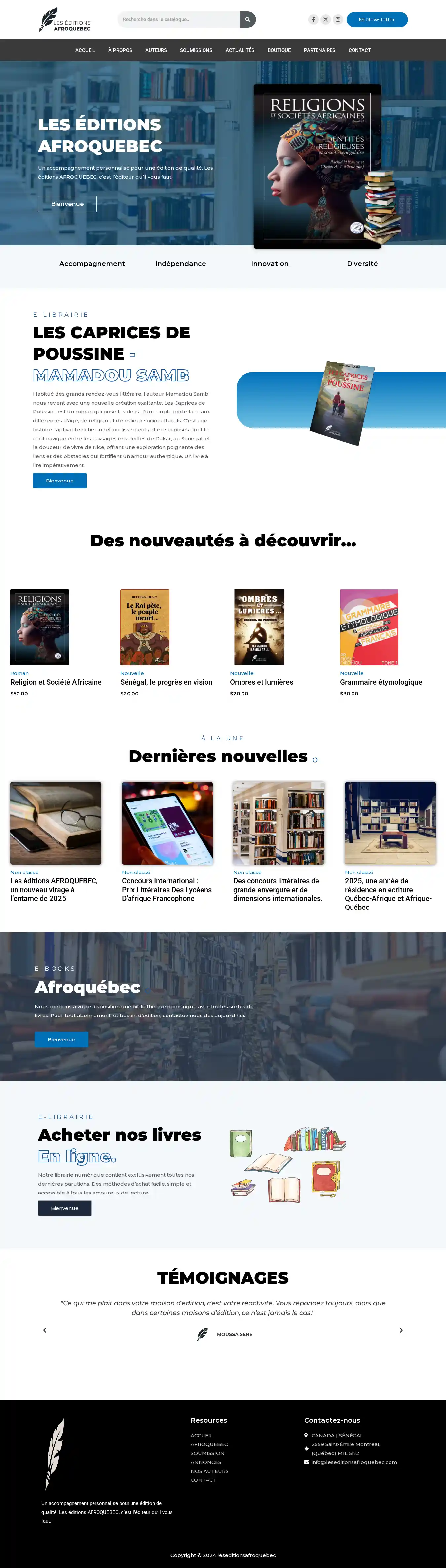Open the Soumissions menu item
Viewport: 446px width, 1568px height.
tap(196, 50)
